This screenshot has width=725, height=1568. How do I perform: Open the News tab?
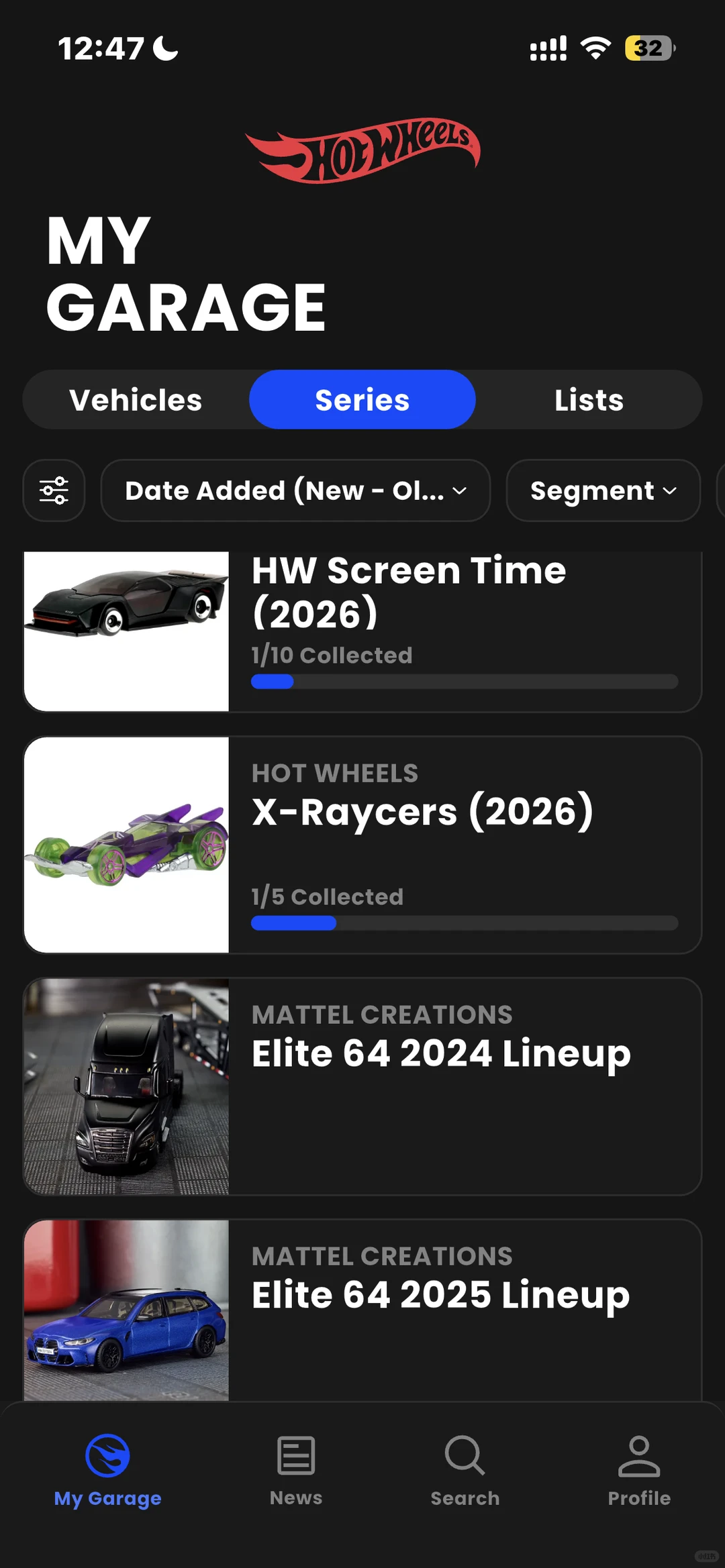click(x=296, y=1469)
